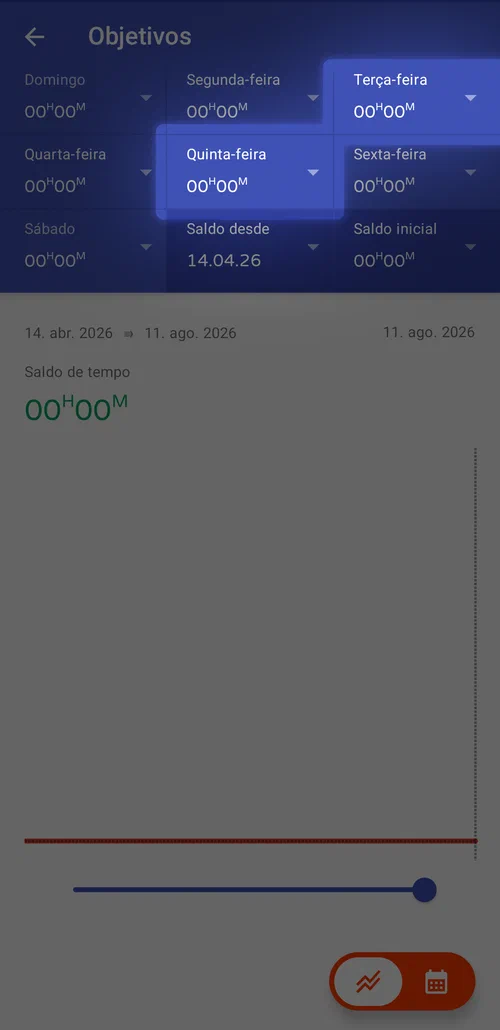Change the Saldo desde date 14.04.26
The image size is (500, 1030).
tap(250, 247)
